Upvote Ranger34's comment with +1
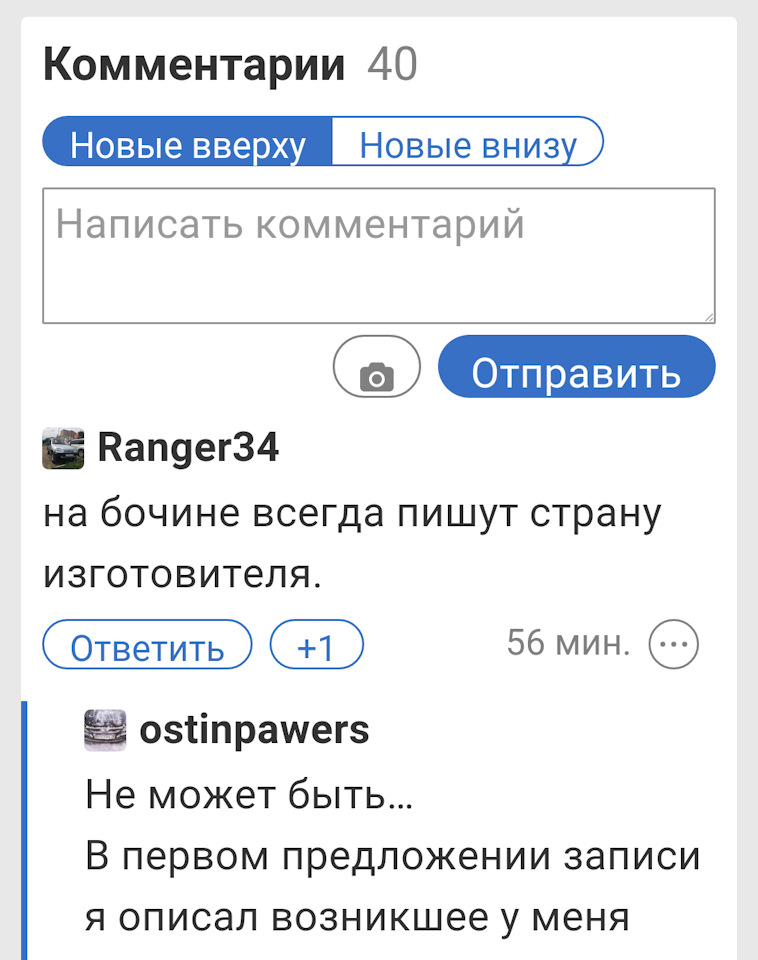 click(317, 644)
